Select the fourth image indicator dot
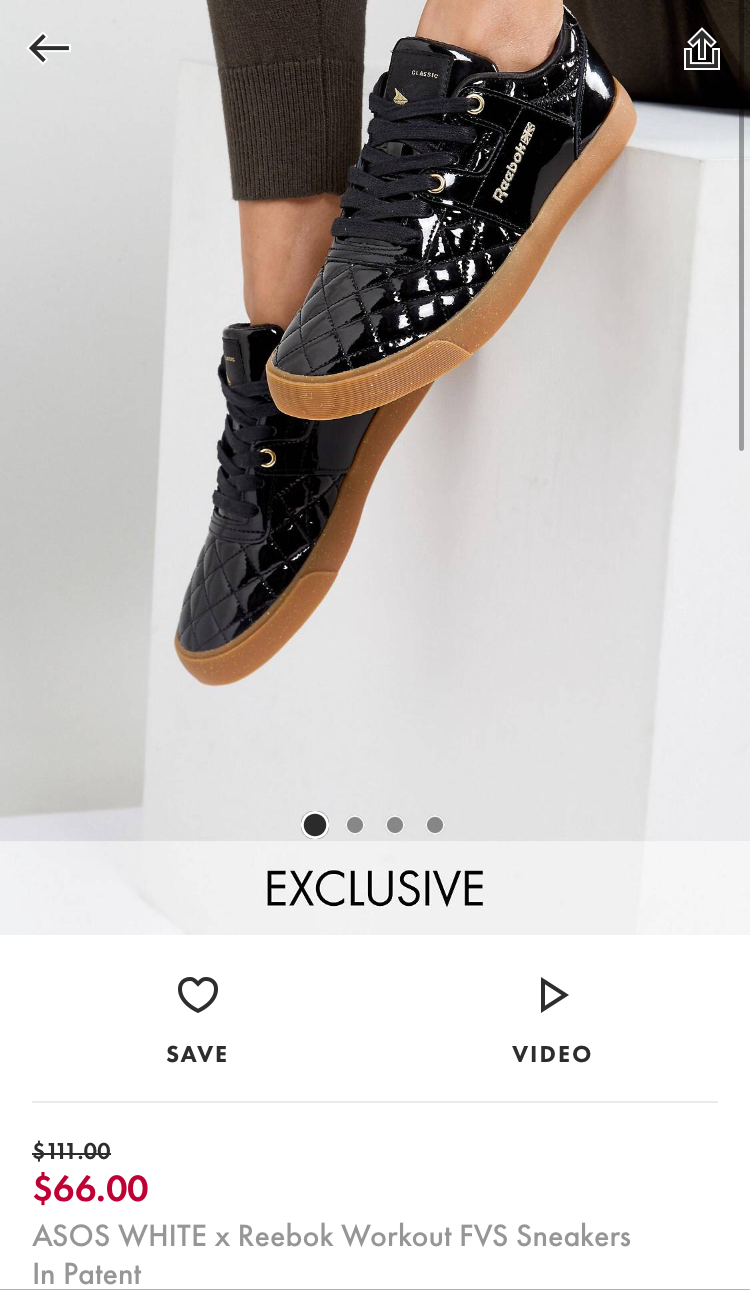This screenshot has height=1290, width=750. coord(434,825)
